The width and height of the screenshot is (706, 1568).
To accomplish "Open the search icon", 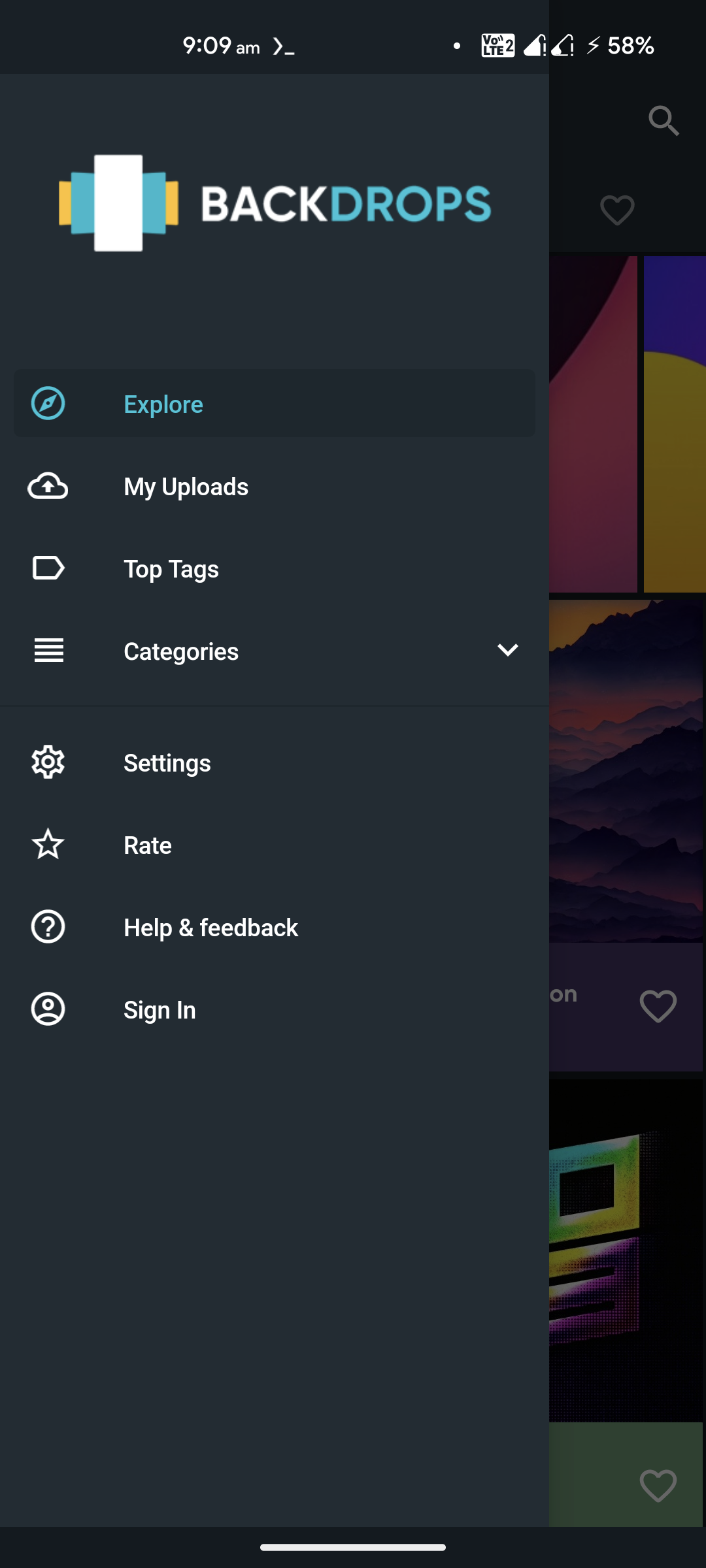I will coord(664,121).
